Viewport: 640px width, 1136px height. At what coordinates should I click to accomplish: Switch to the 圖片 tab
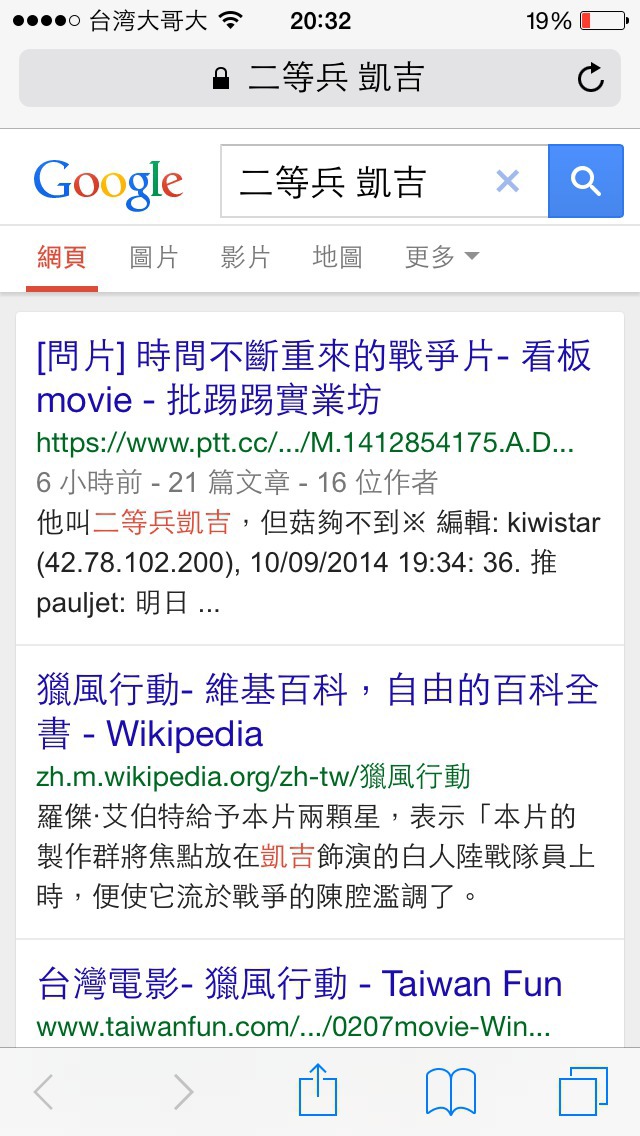tap(154, 257)
